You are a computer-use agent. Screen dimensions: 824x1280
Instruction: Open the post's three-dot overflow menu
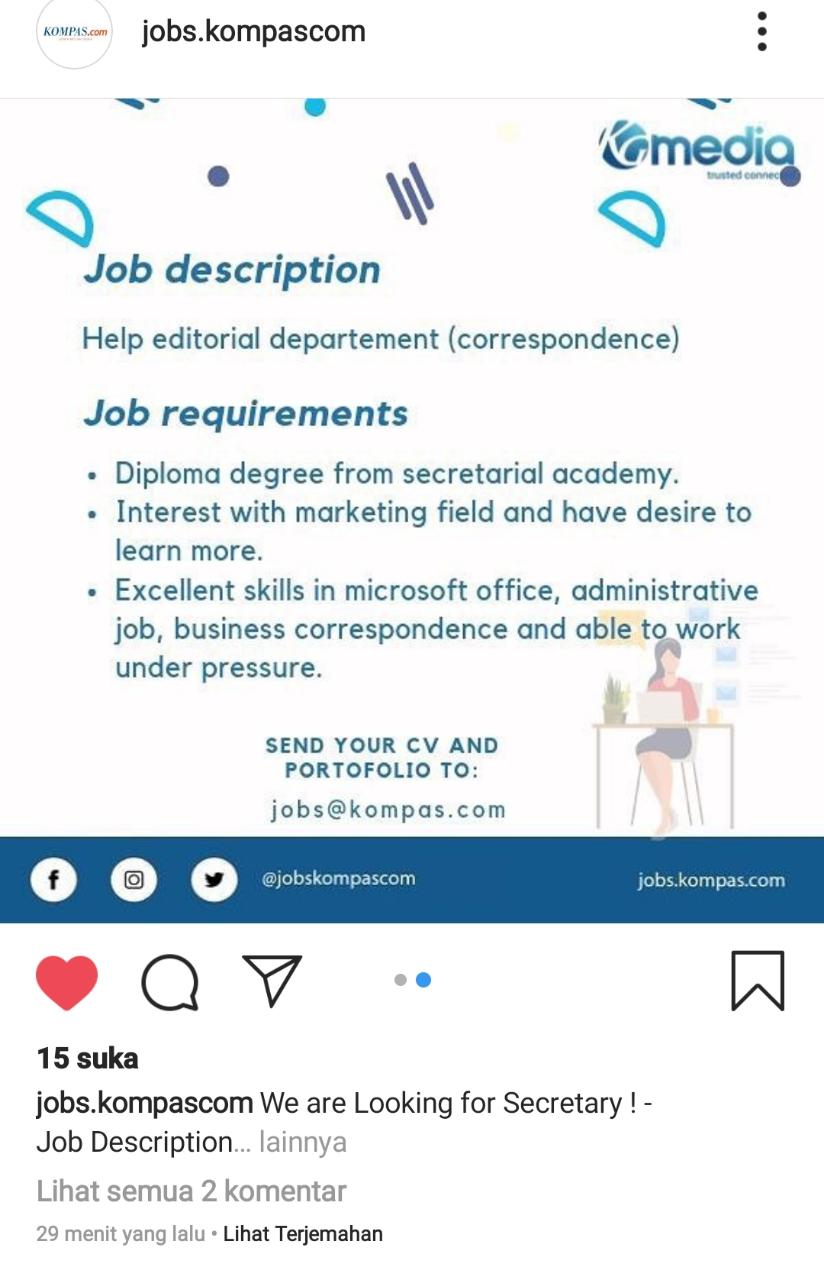pos(762,32)
